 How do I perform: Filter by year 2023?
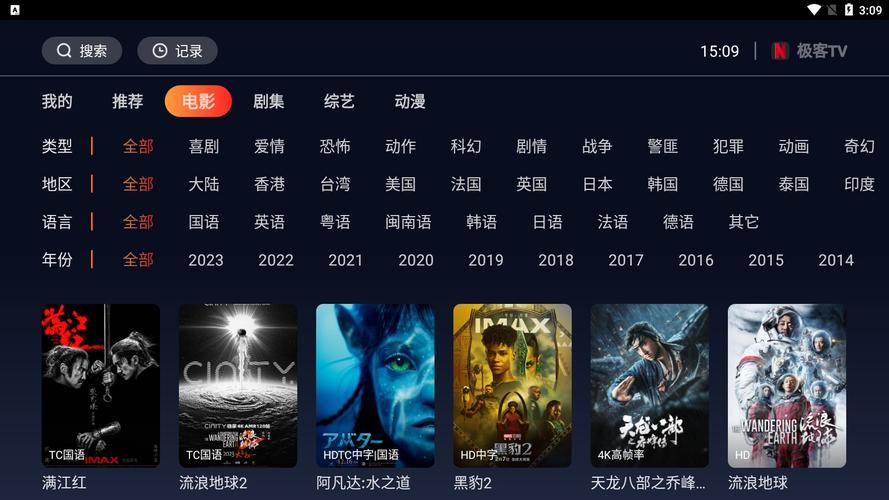[206, 260]
